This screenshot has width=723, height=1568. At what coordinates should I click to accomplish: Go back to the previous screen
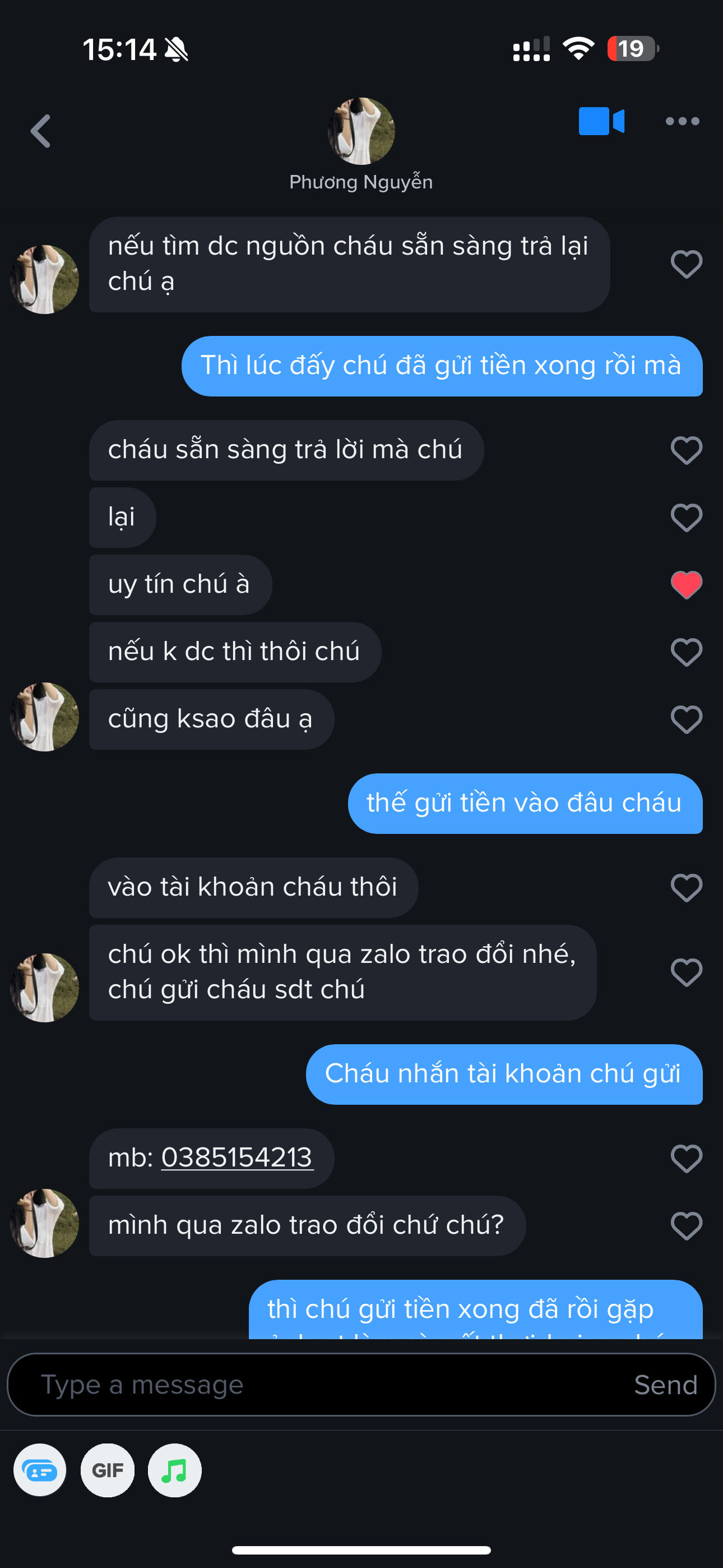[x=41, y=131]
